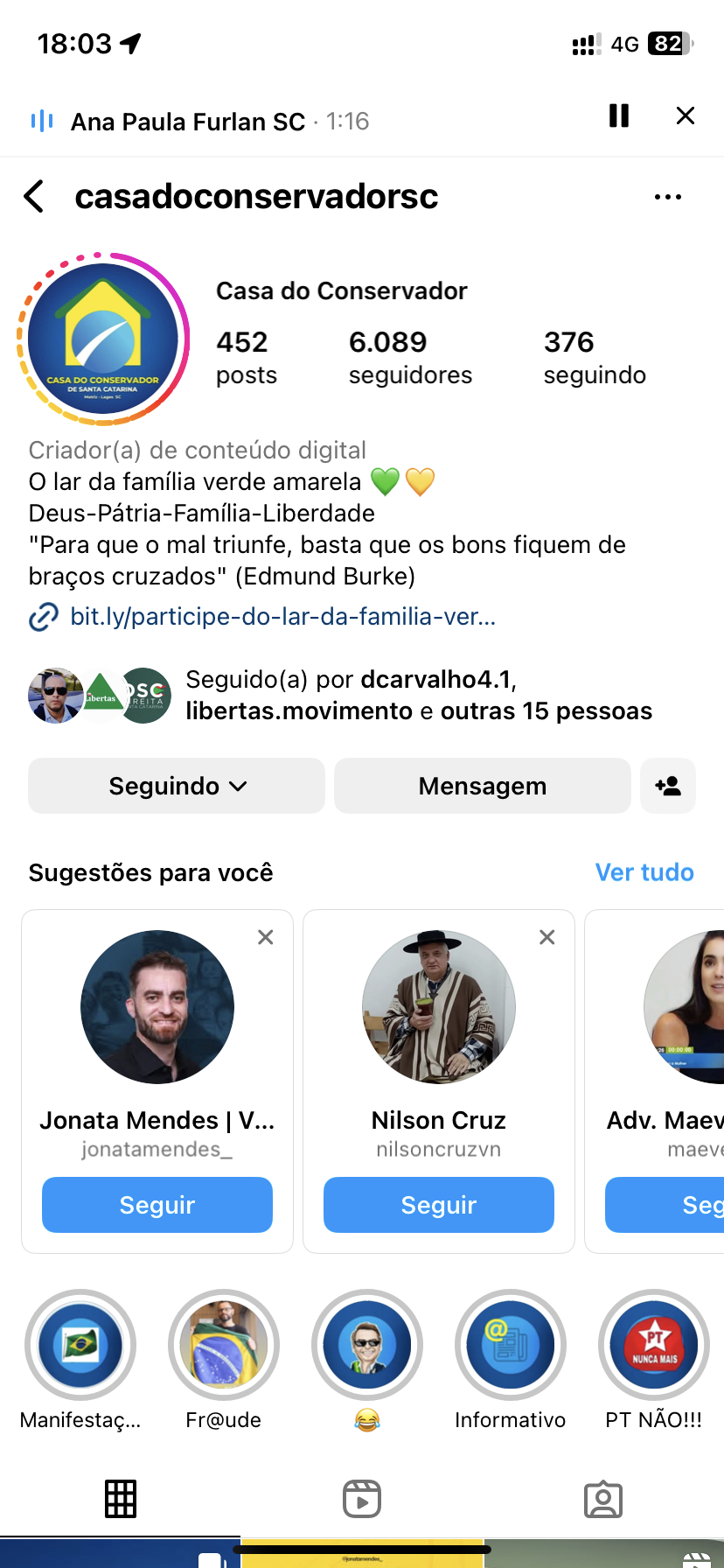Dismiss the Nilson Cruz suggestion card
The image size is (724, 1568).
click(x=547, y=937)
